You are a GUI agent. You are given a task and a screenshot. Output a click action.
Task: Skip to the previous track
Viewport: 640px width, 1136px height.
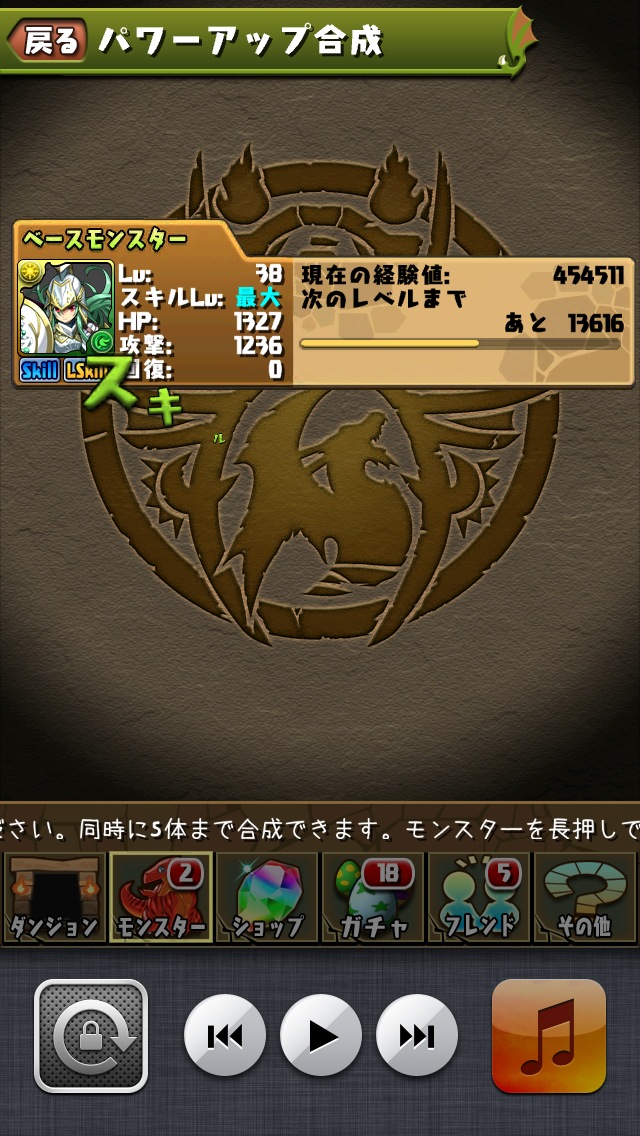(225, 1036)
